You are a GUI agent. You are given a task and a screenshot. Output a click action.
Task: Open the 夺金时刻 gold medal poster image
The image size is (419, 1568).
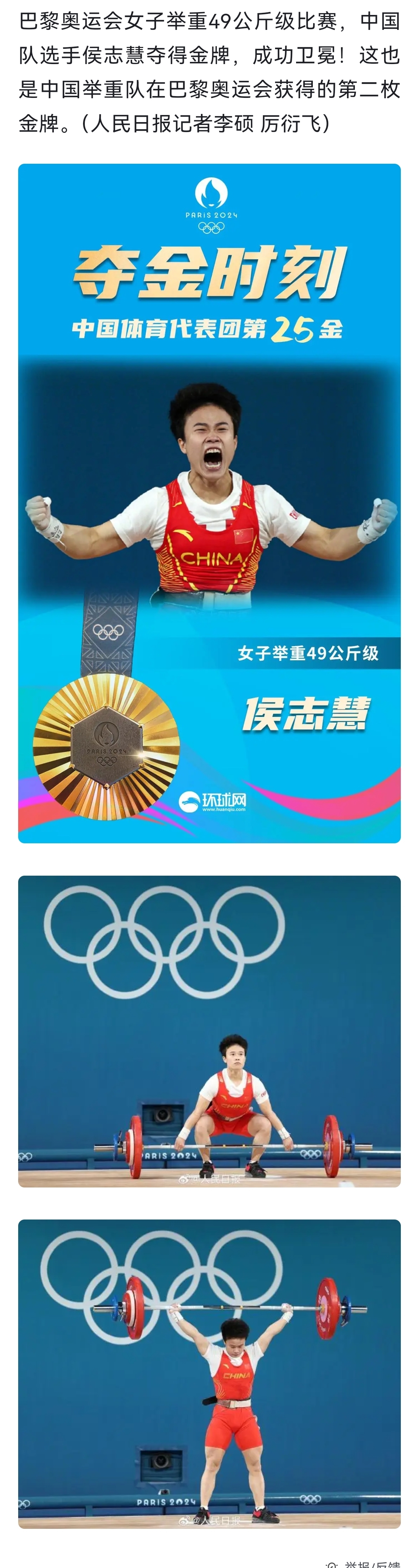(209, 503)
